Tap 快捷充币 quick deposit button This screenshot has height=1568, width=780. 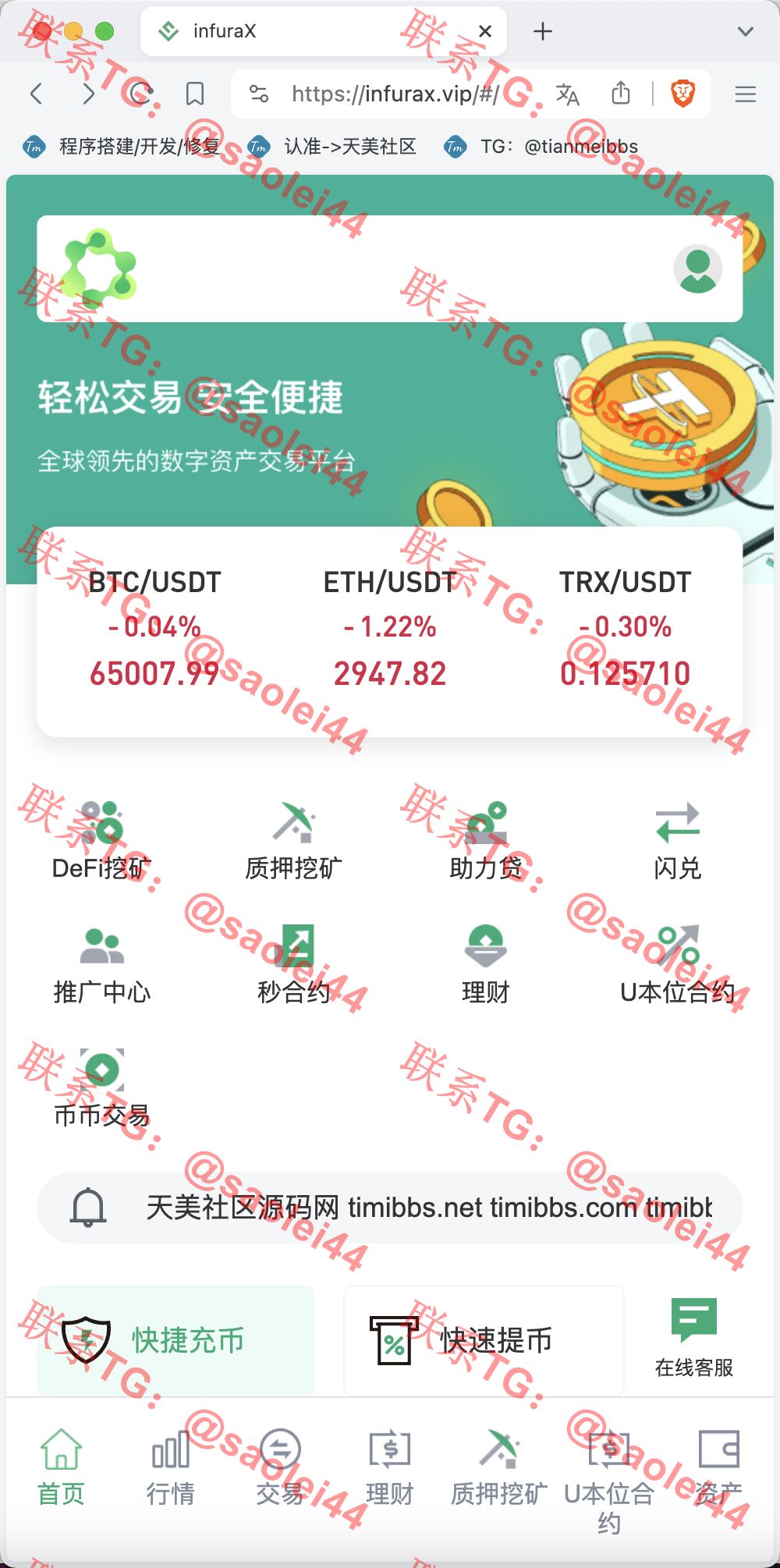[x=175, y=1340]
